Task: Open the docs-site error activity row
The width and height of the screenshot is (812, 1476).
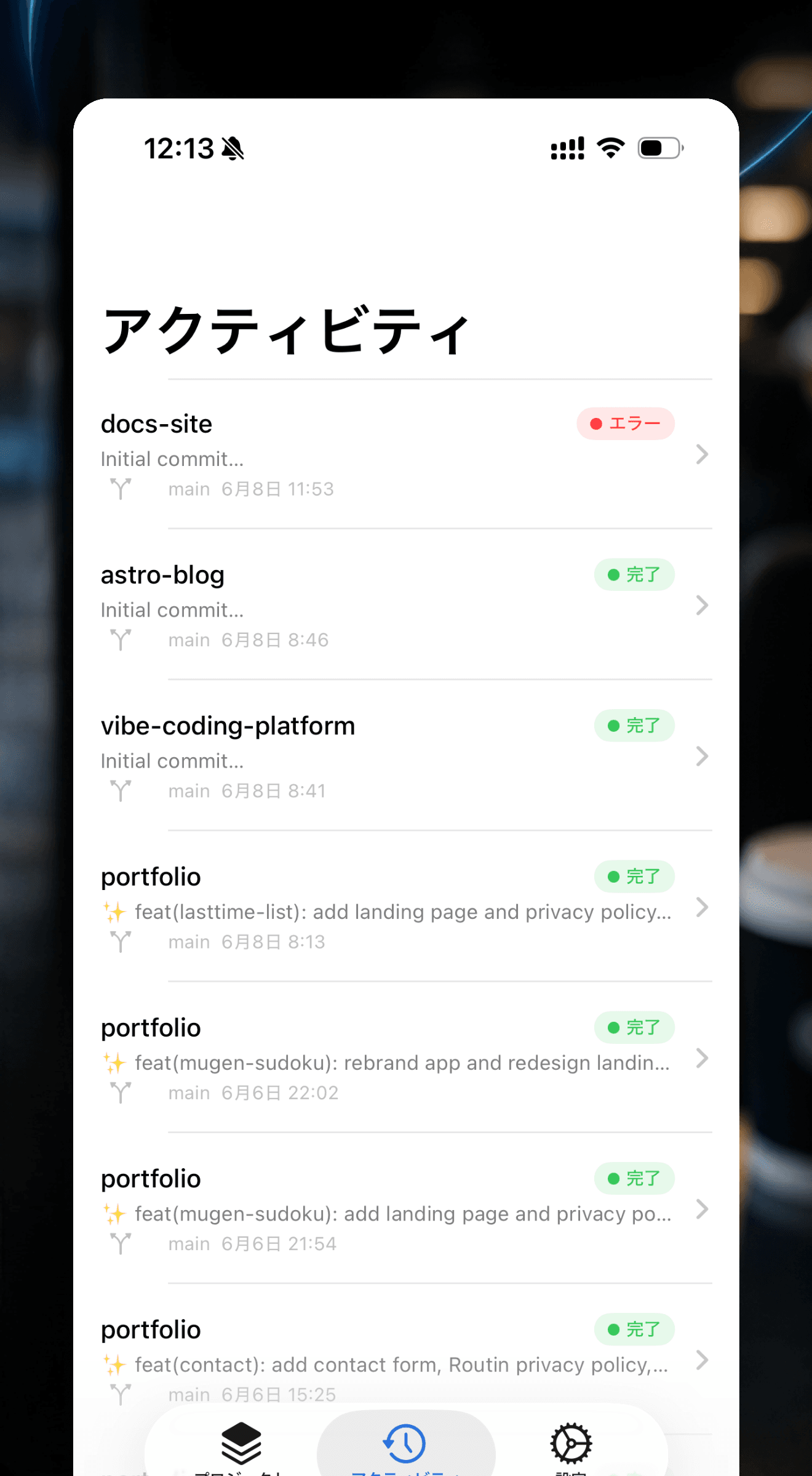Action: tap(406, 454)
